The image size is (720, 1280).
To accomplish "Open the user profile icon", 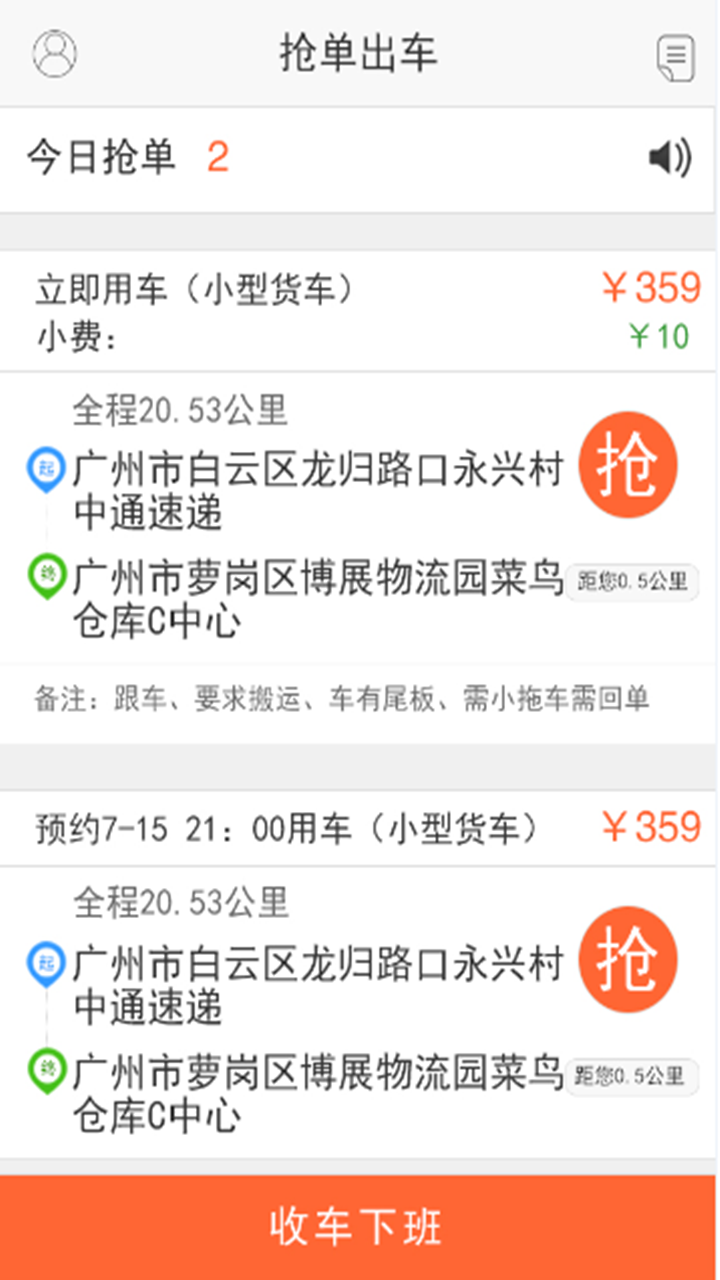I will 54,54.
